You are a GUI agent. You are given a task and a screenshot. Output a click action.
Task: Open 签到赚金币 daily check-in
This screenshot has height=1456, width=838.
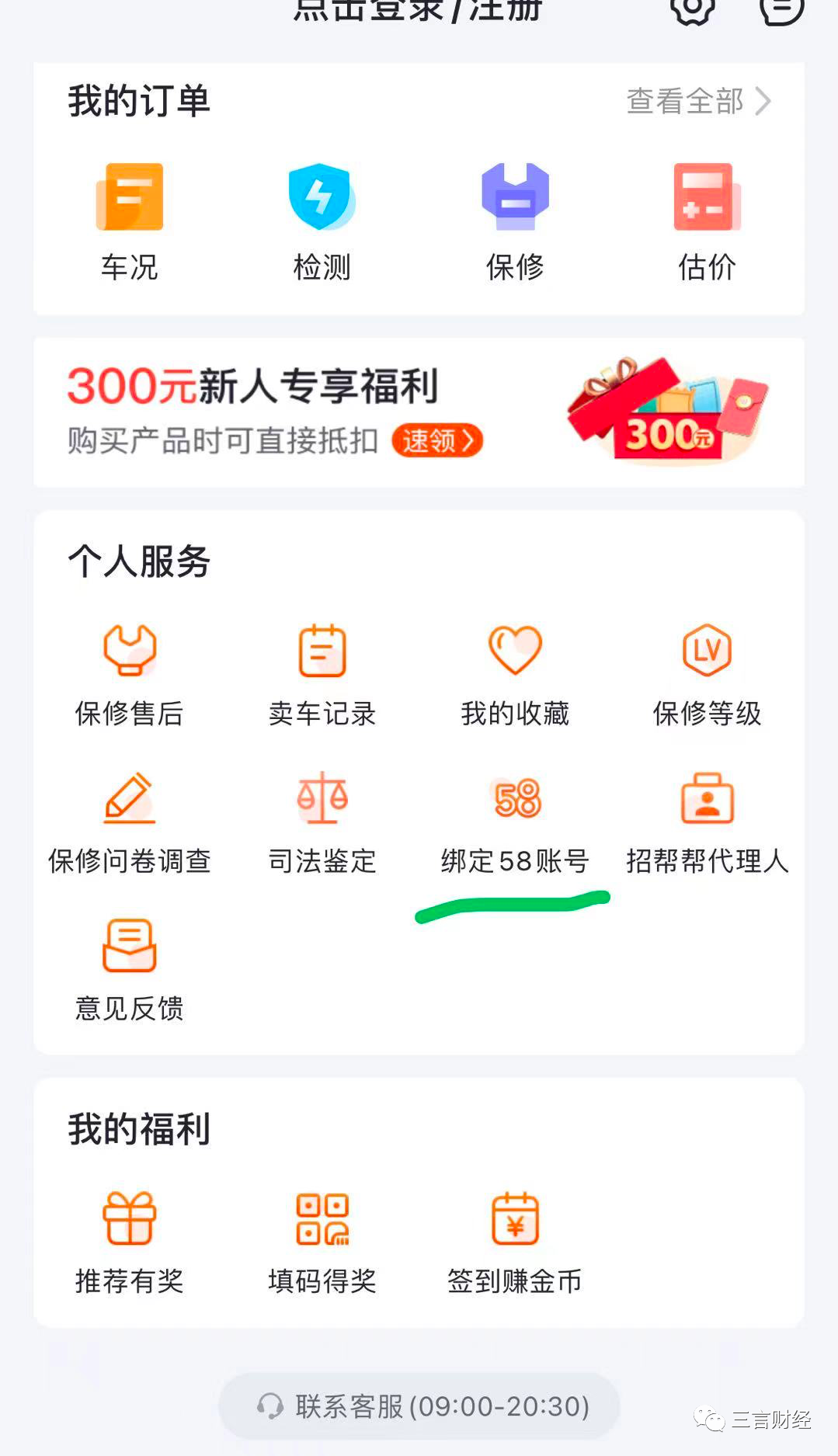(515, 1242)
